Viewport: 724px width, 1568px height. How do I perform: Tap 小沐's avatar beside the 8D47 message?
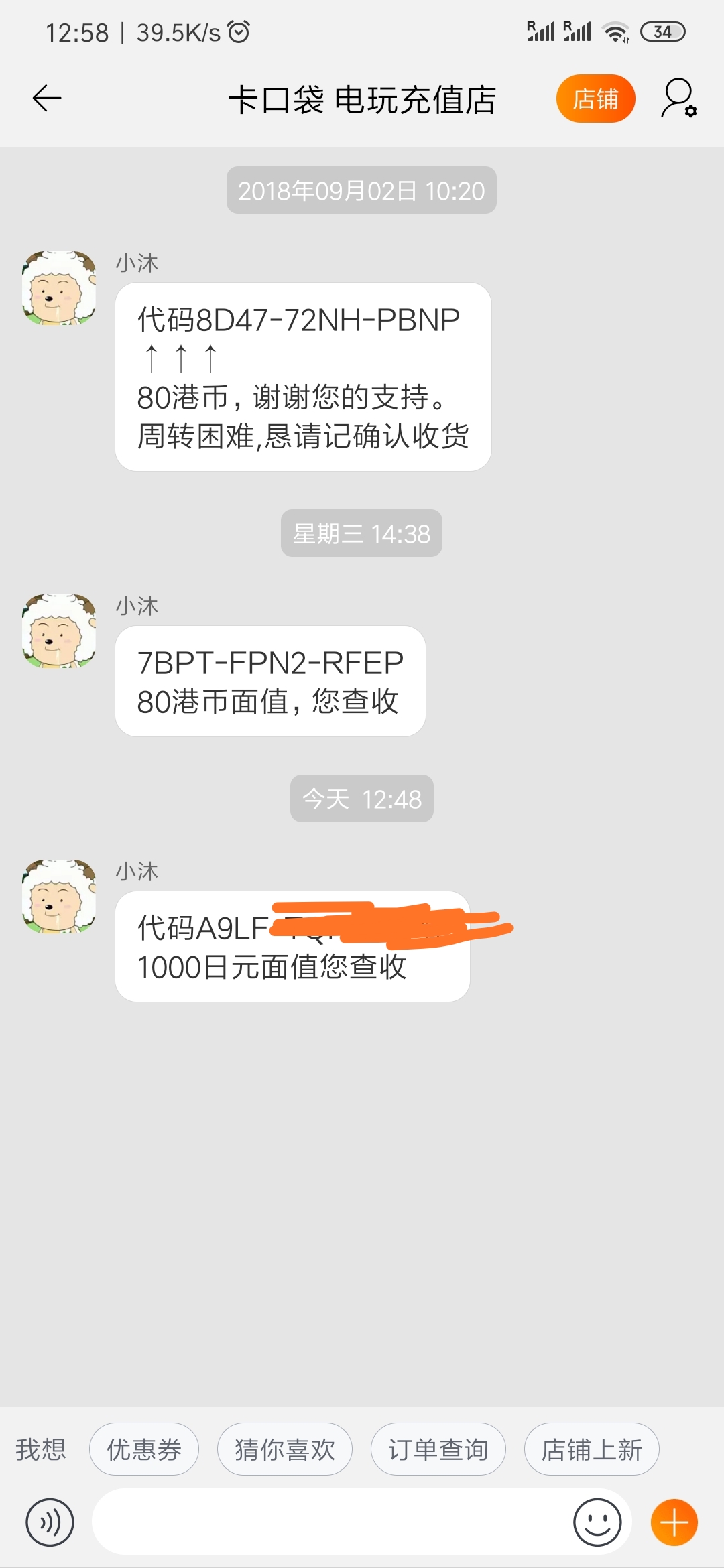(59, 288)
